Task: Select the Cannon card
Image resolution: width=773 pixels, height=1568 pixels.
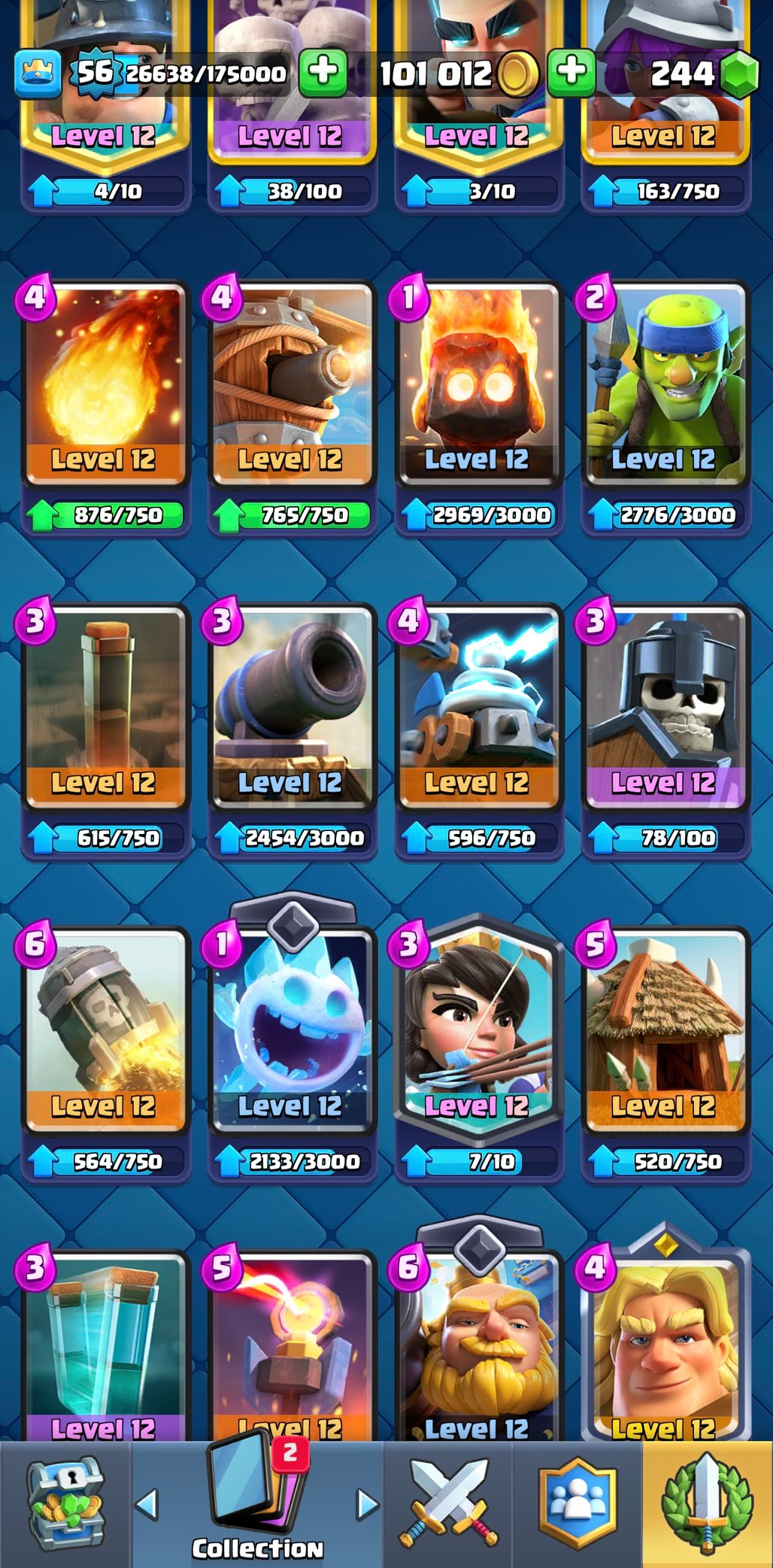Action: tap(291, 707)
